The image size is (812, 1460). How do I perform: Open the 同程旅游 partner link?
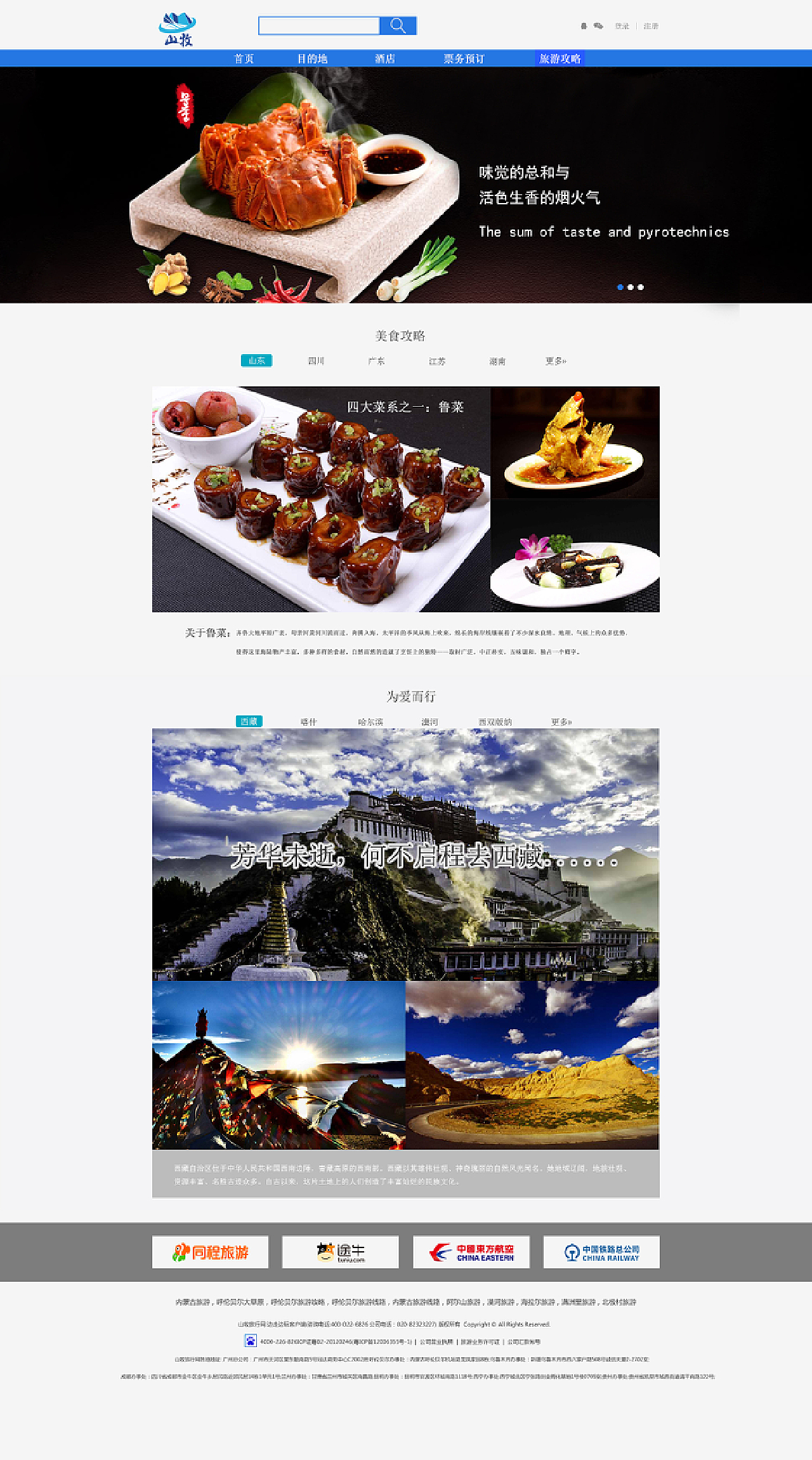(210, 1252)
